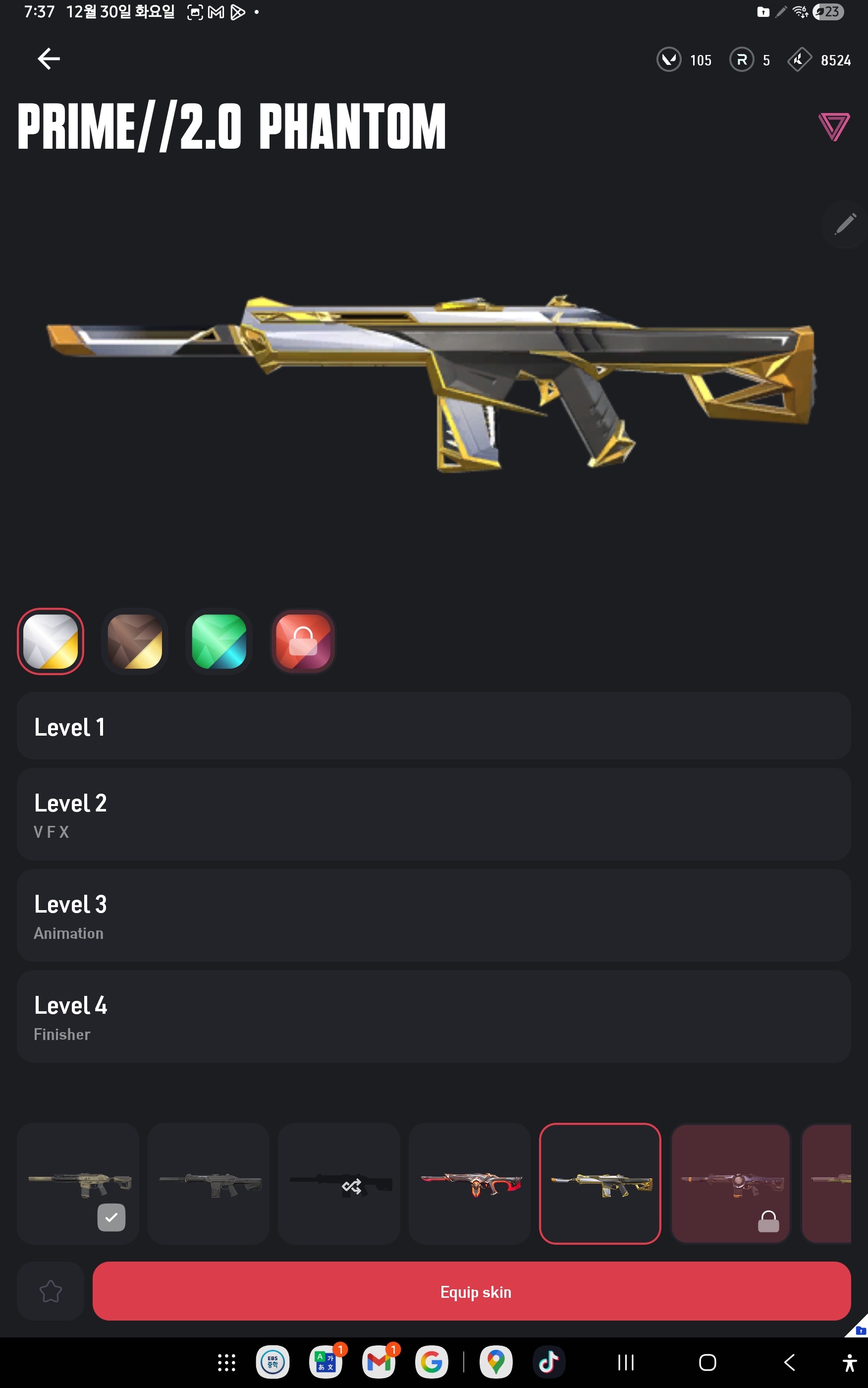
Task: Choose the Level 3 Animation row
Action: [434, 916]
